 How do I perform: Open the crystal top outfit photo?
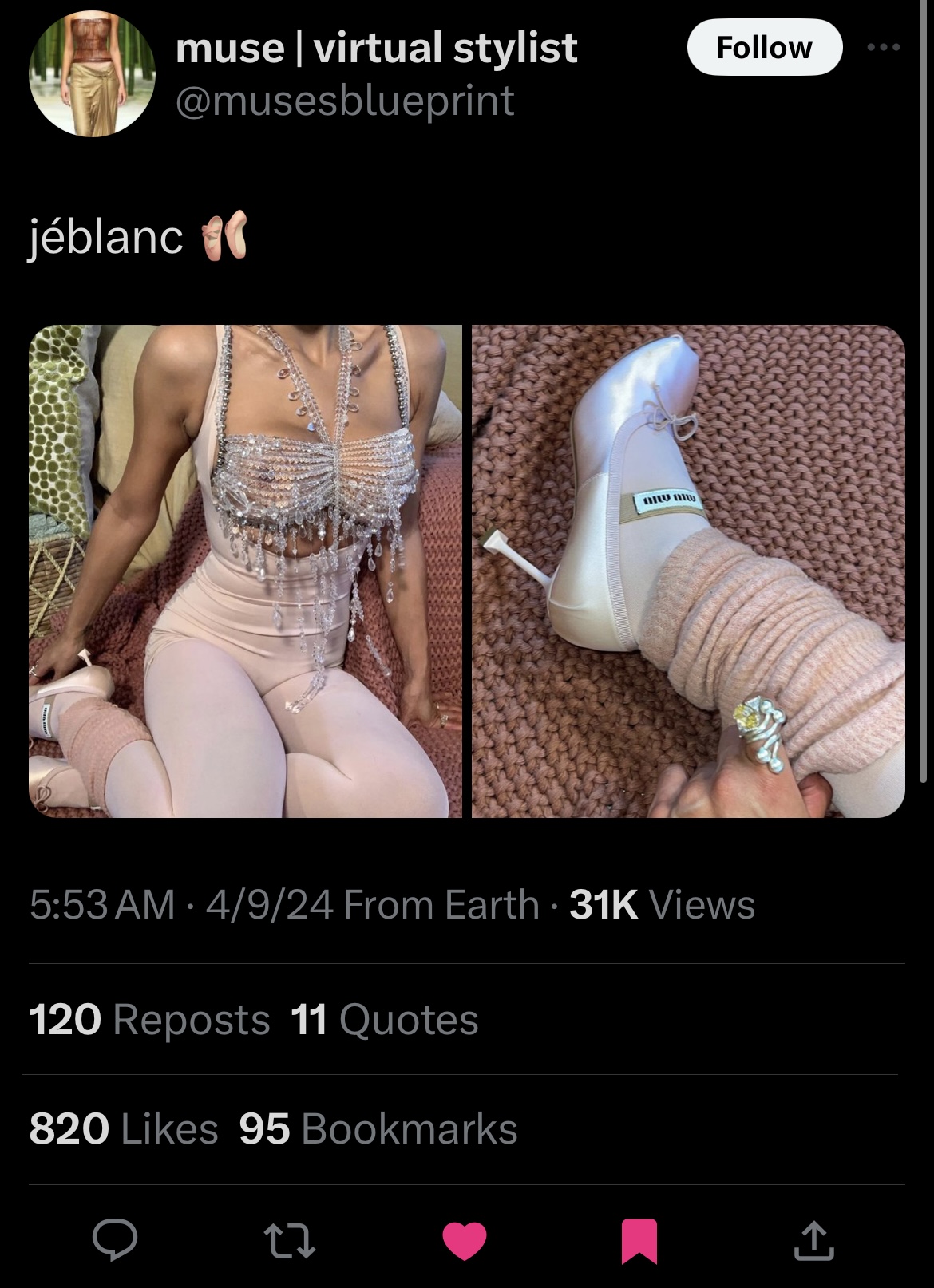click(x=245, y=571)
